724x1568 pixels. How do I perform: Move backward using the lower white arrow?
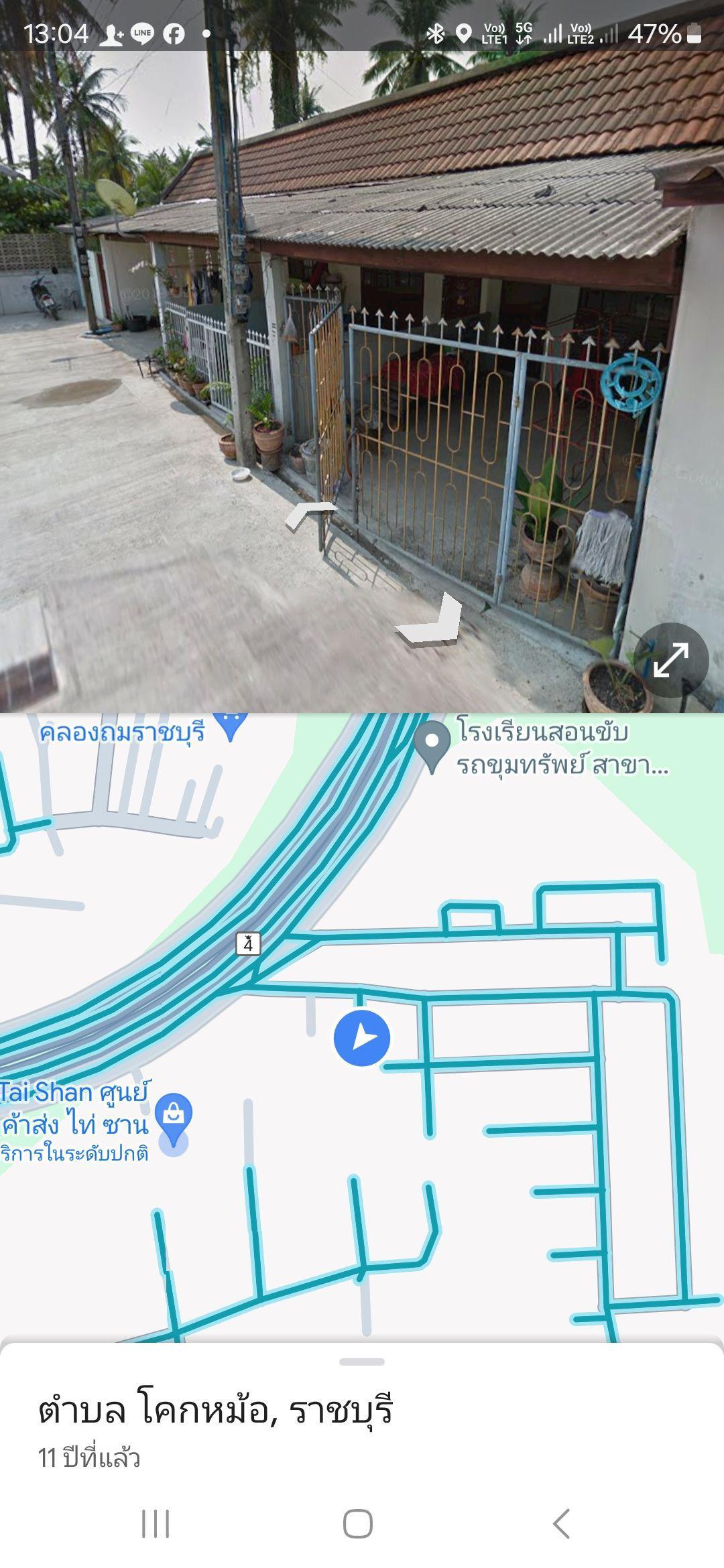(430, 620)
